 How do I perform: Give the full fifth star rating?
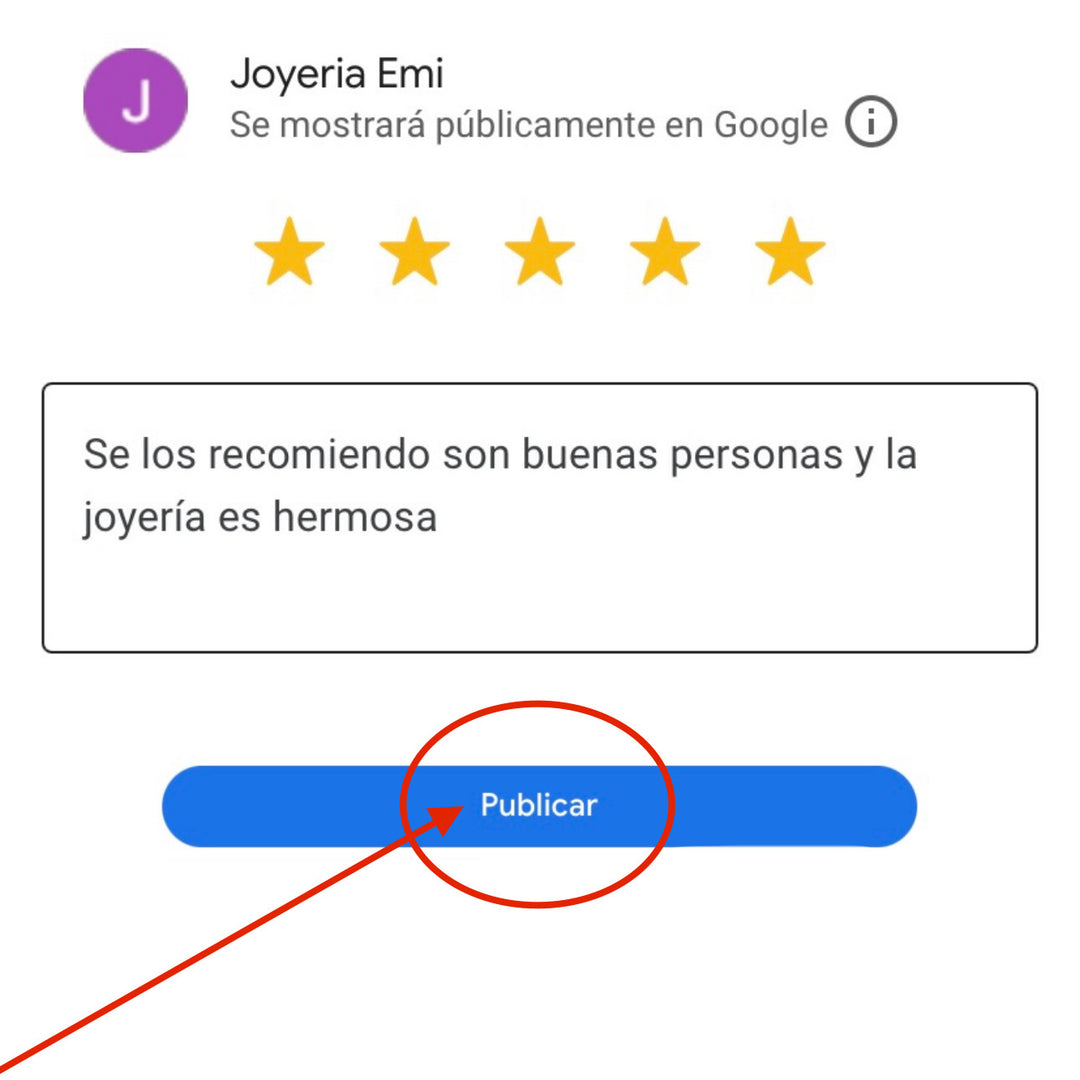(x=790, y=251)
